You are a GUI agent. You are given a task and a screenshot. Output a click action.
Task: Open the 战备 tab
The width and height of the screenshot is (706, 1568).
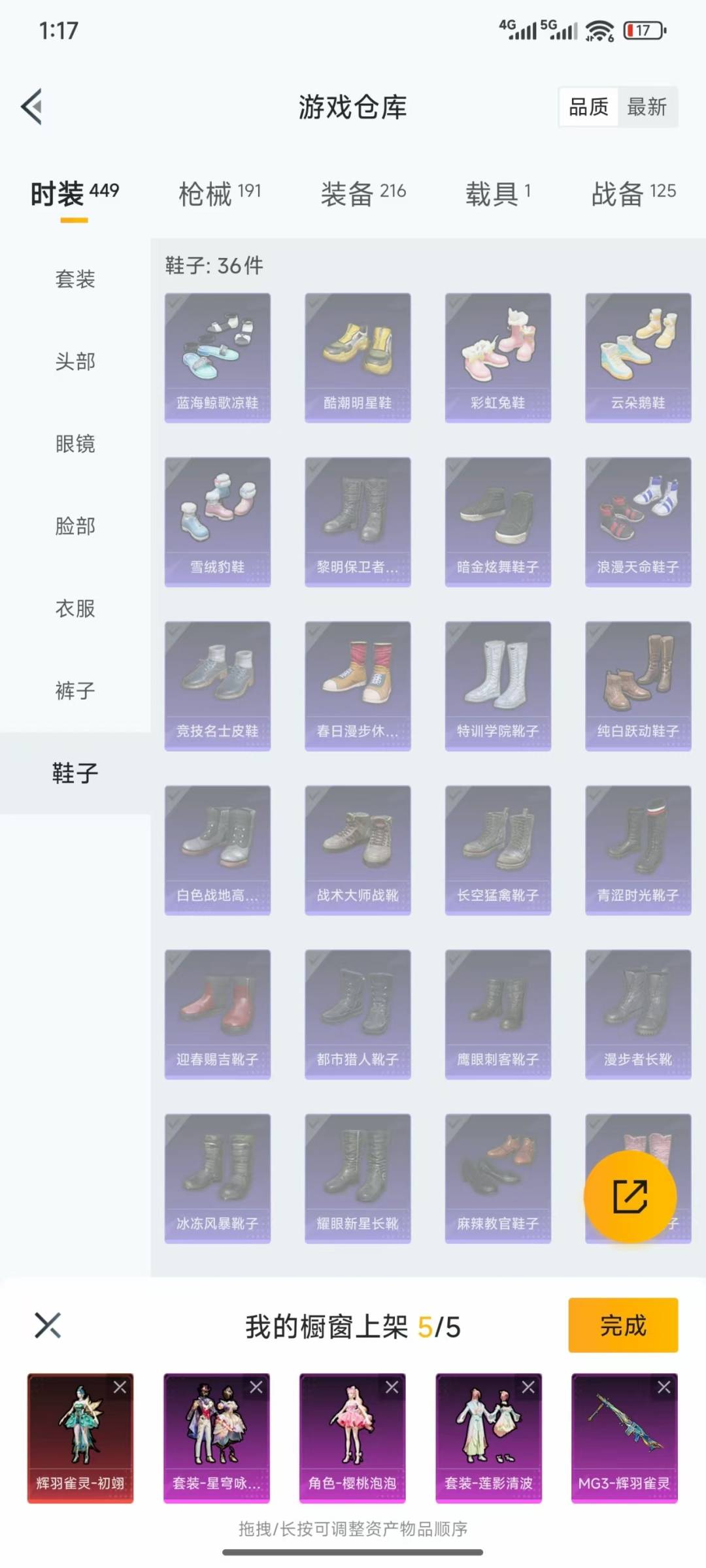tap(633, 193)
